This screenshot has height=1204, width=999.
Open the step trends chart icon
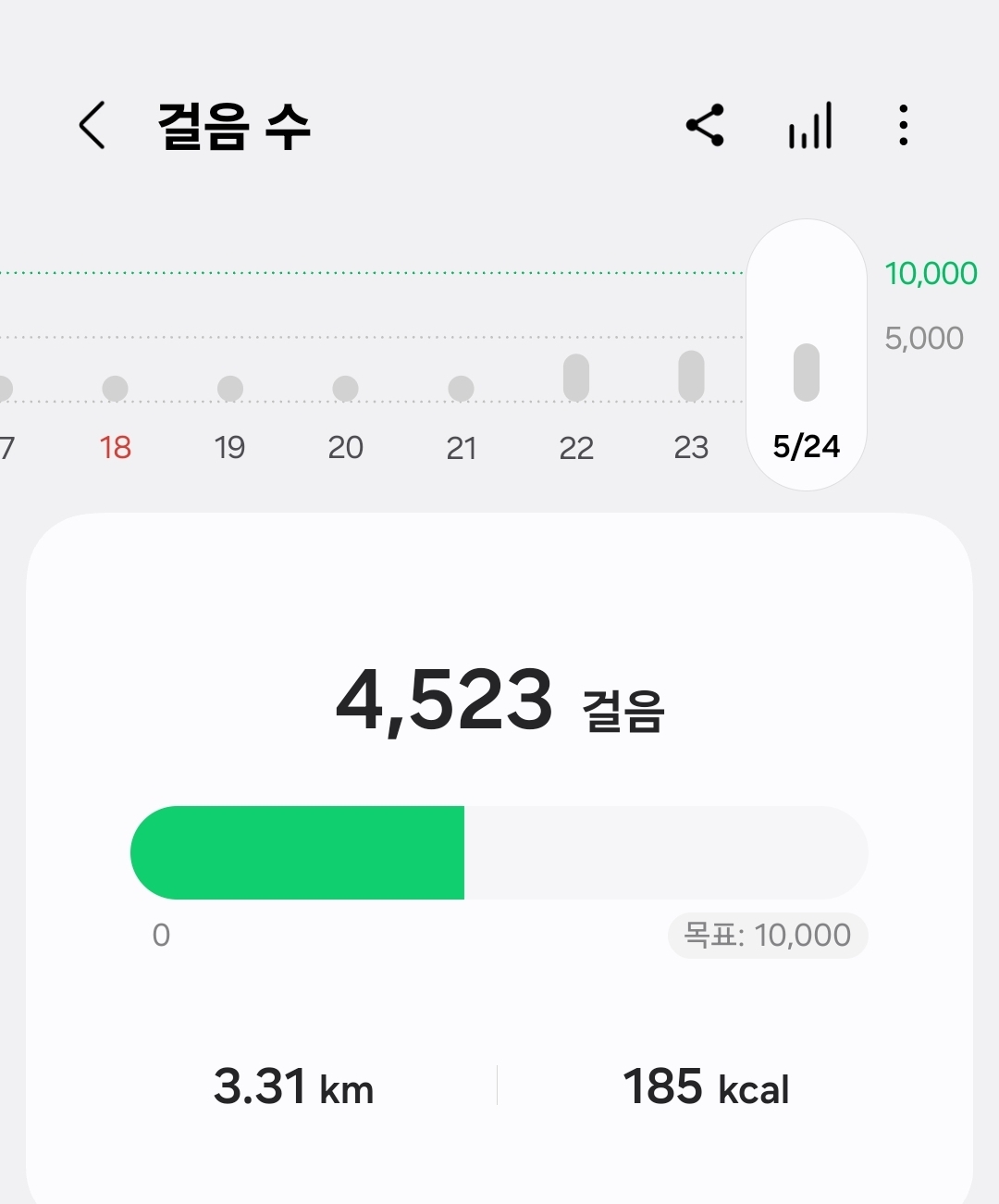[x=810, y=126]
